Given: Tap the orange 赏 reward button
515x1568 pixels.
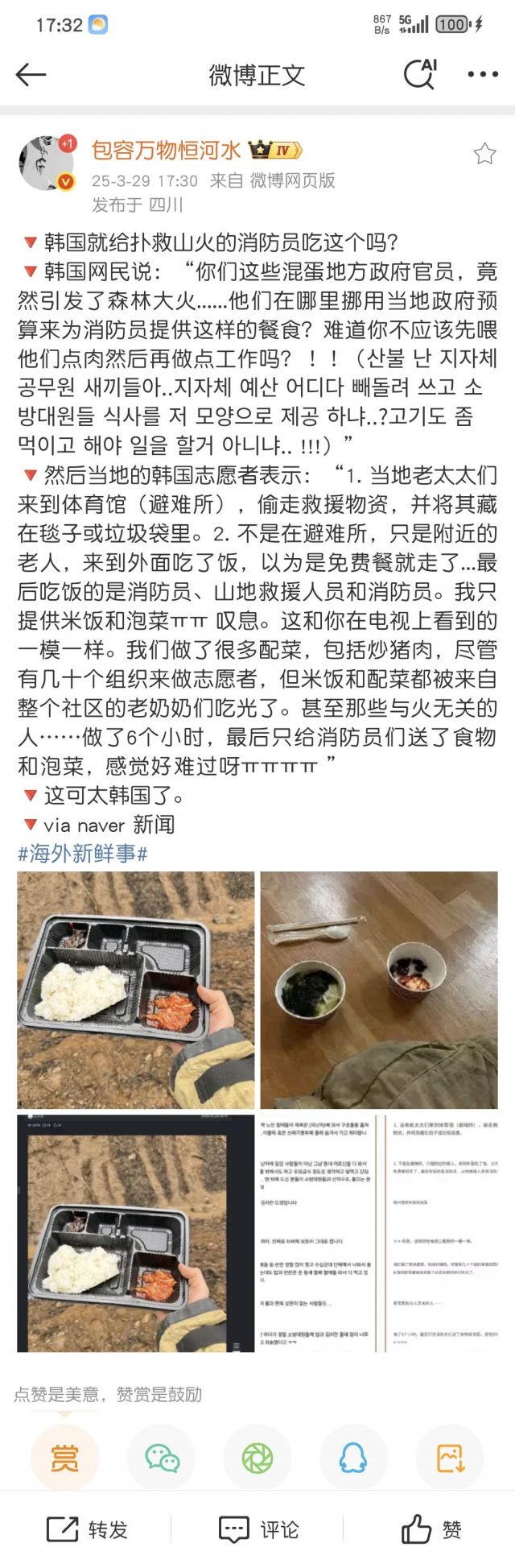Looking at the screenshot, I should click(64, 1458).
